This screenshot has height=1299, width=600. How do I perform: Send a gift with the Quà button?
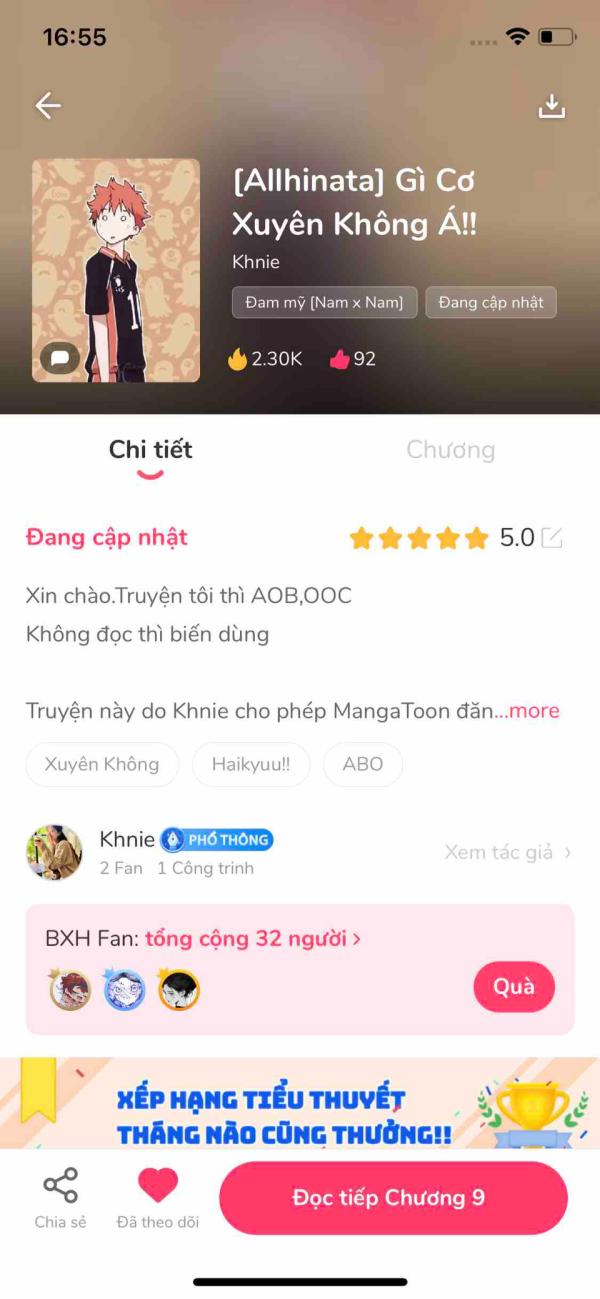coord(514,987)
